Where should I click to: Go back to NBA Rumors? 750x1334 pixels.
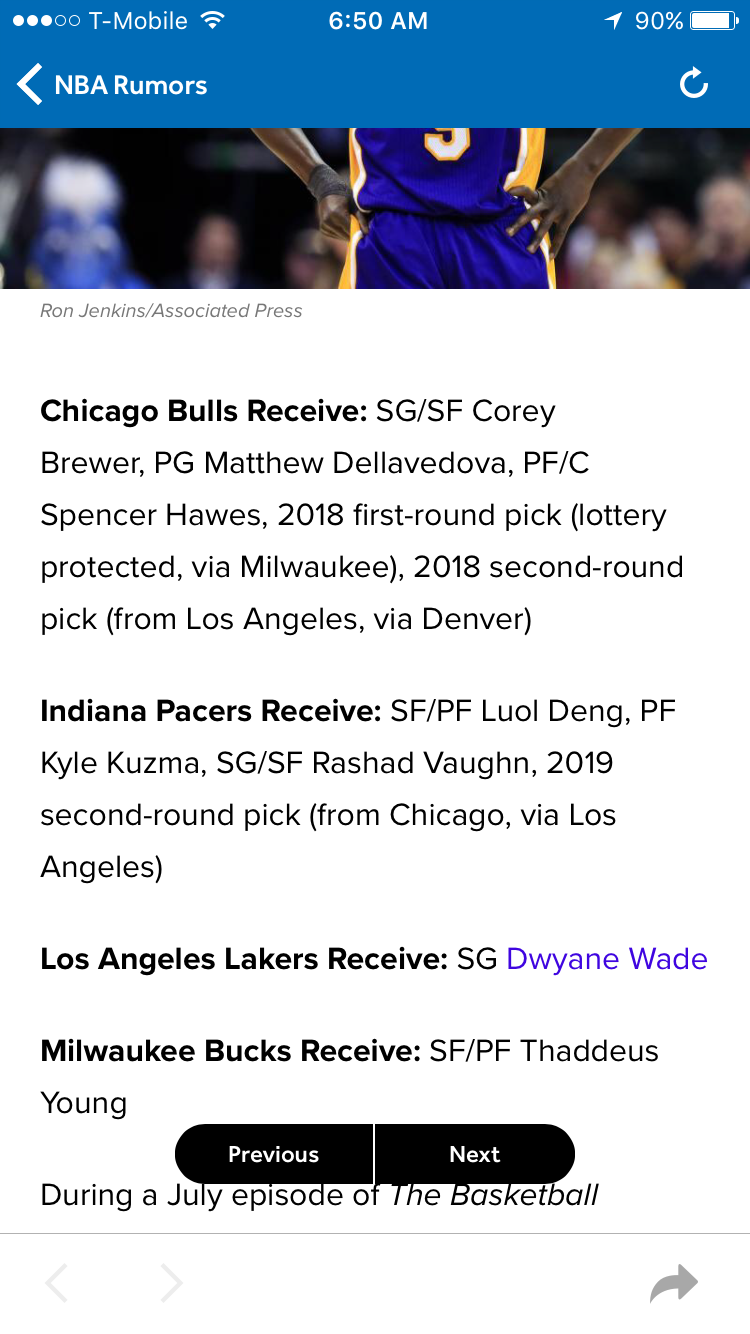pyautogui.click(x=112, y=85)
